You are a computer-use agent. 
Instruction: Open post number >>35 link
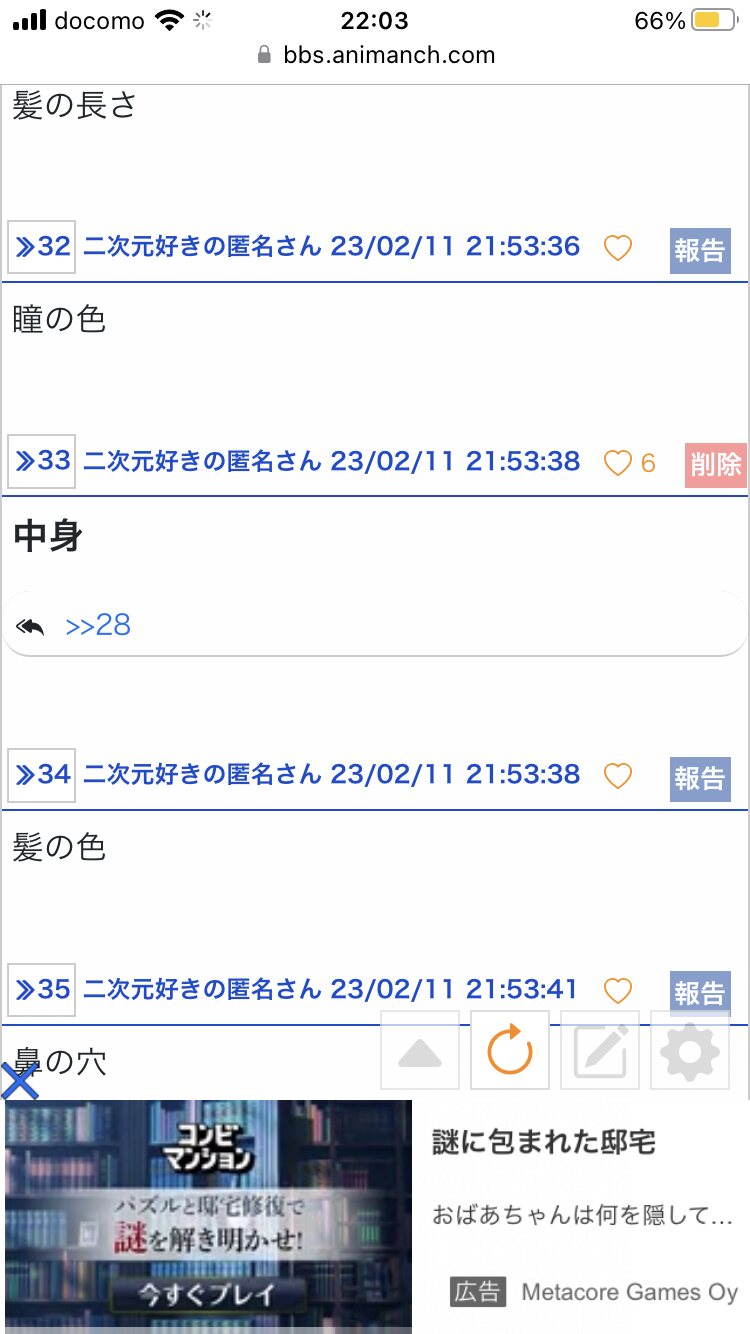coord(41,990)
